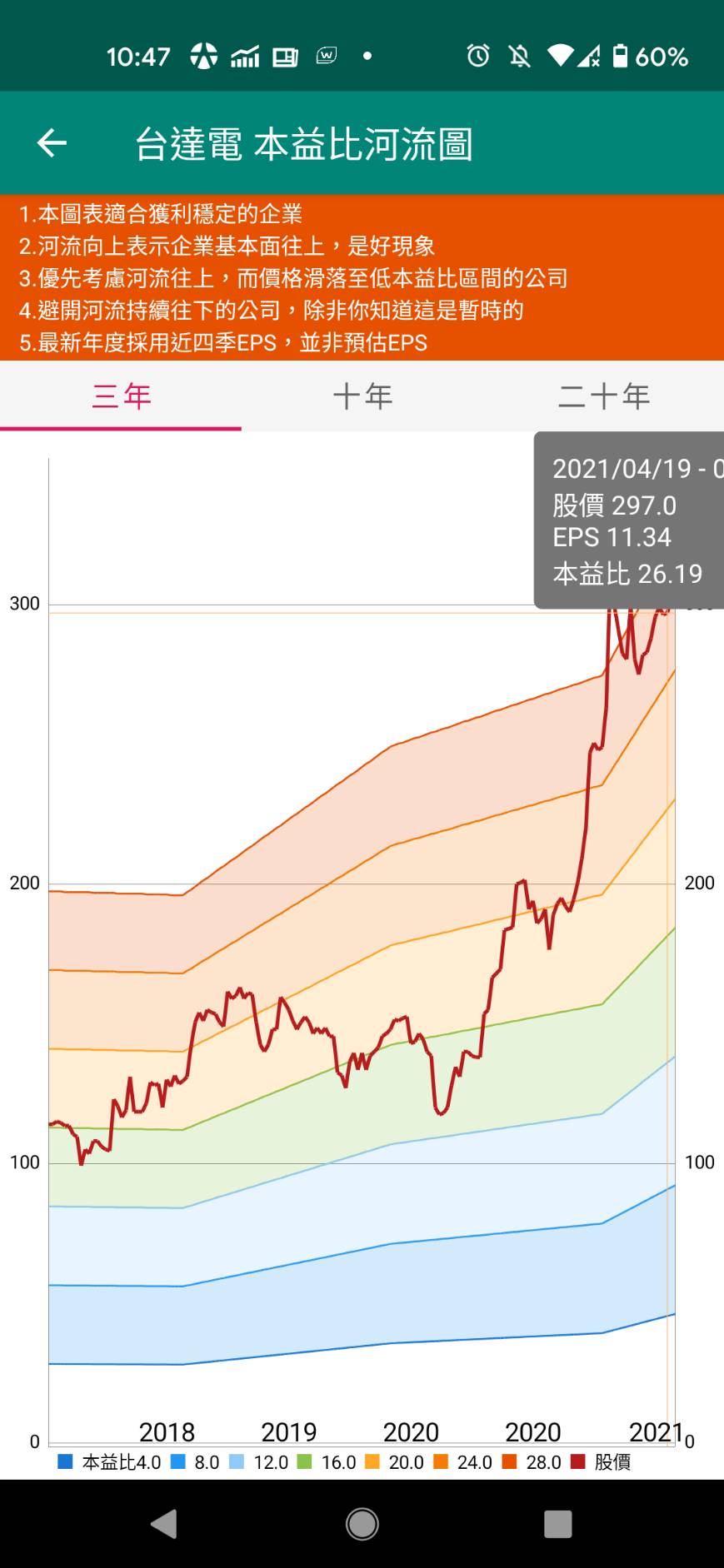The width and height of the screenshot is (724, 1568).
Task: Toggle the 20.0 legend series
Action: coord(395,1462)
